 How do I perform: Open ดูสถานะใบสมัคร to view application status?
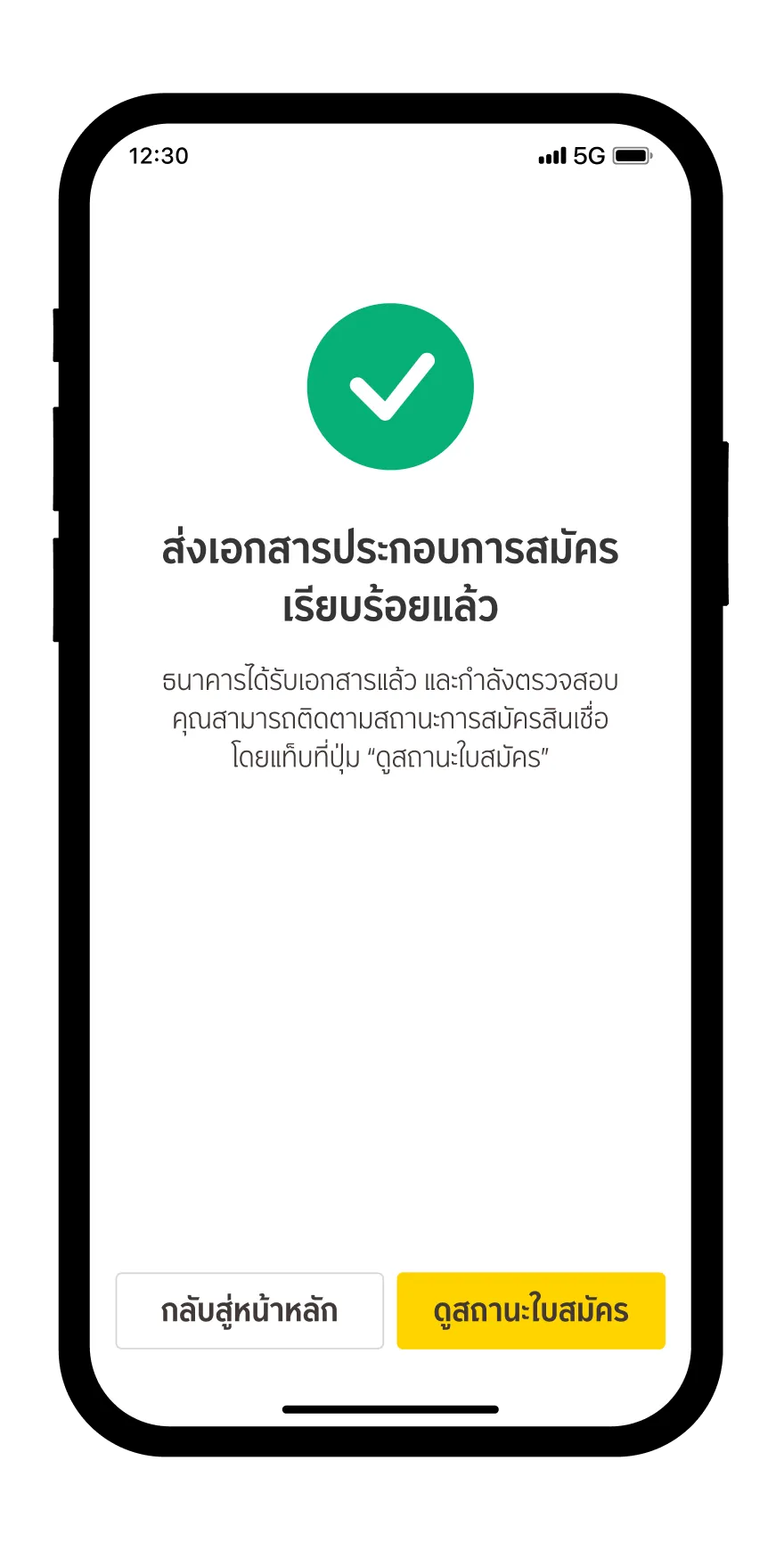tap(531, 1310)
